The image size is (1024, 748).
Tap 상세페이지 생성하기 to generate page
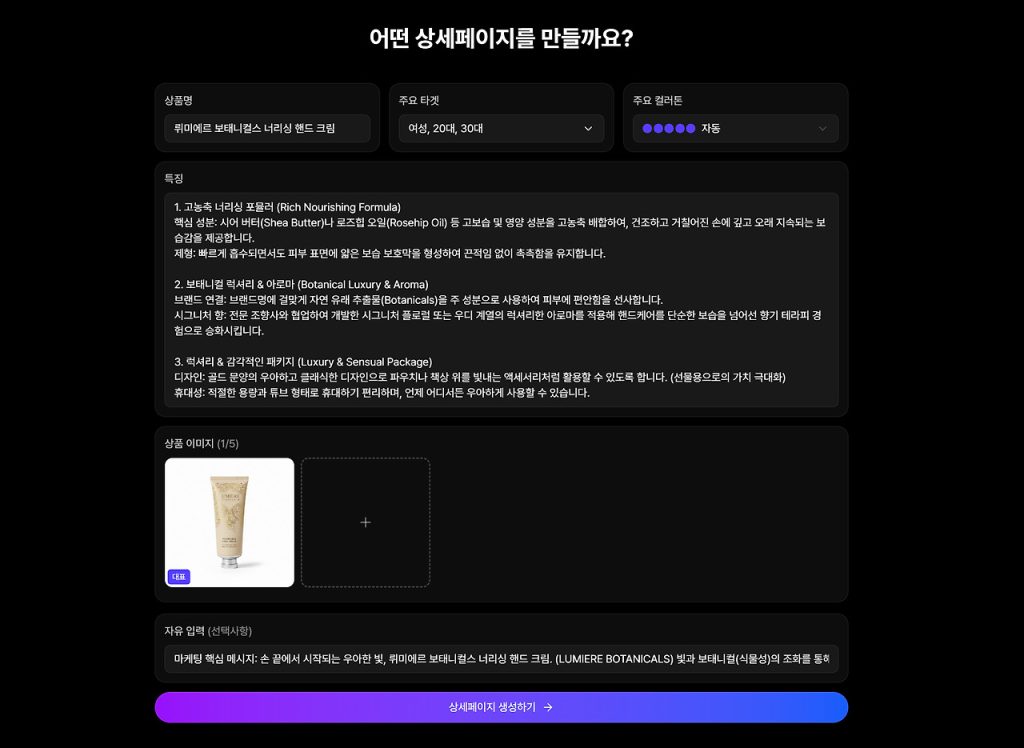[501, 707]
